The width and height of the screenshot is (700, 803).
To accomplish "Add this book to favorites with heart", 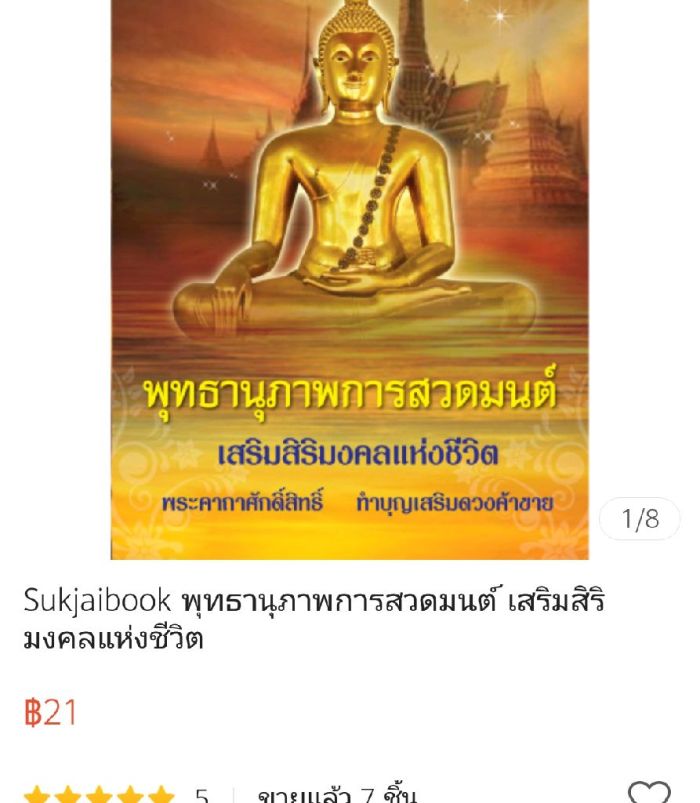I will [648, 792].
